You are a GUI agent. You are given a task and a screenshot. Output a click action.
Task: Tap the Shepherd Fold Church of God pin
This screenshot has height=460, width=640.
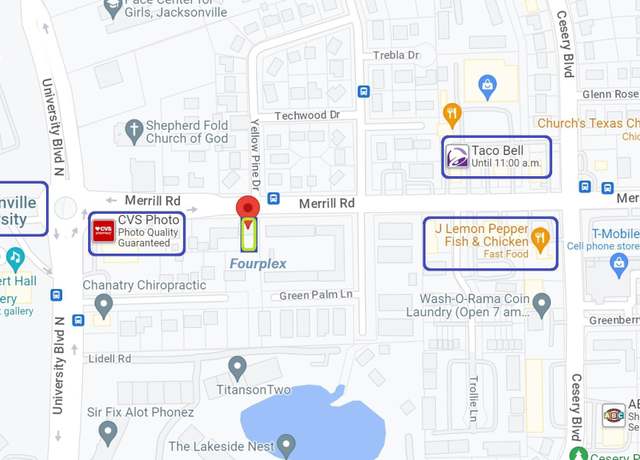(134, 129)
